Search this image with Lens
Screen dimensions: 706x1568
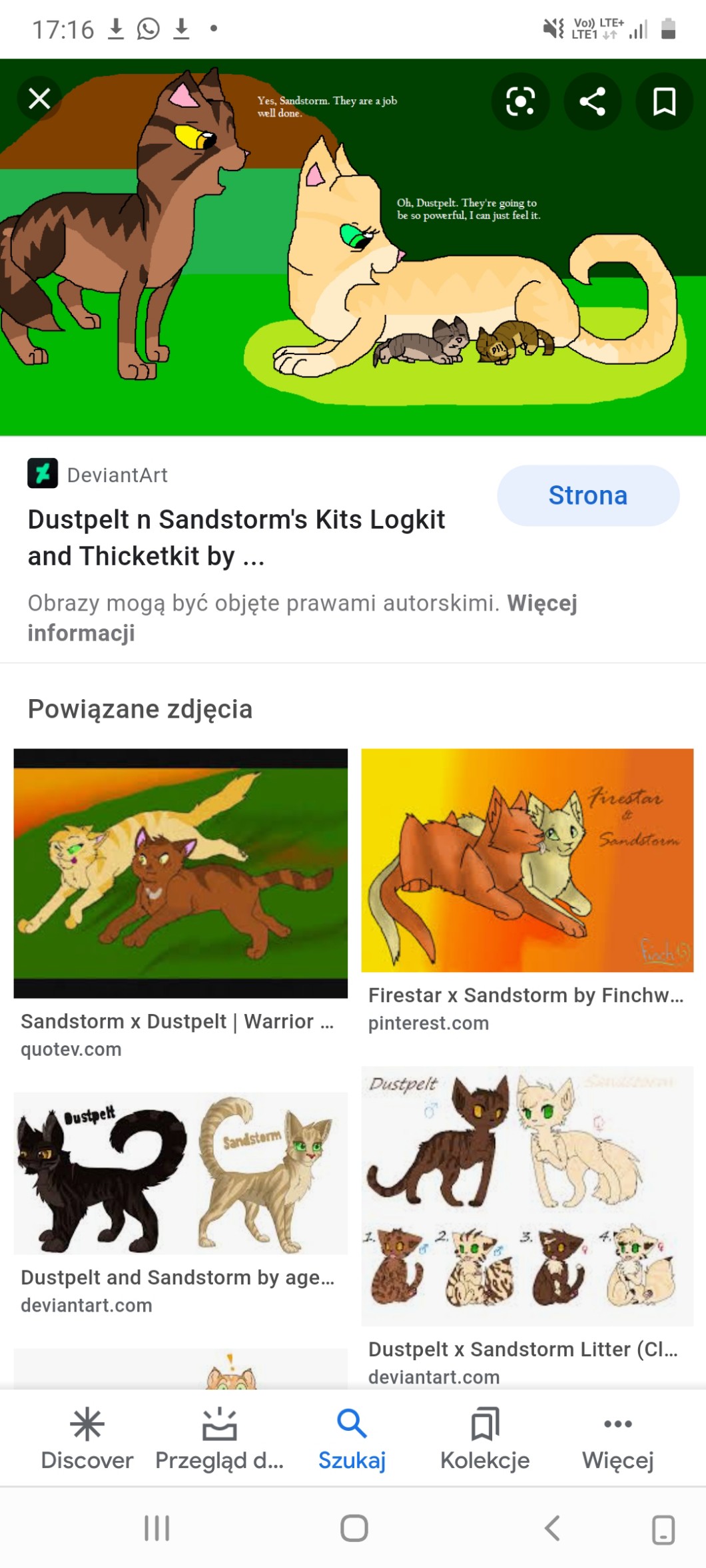[x=520, y=102]
